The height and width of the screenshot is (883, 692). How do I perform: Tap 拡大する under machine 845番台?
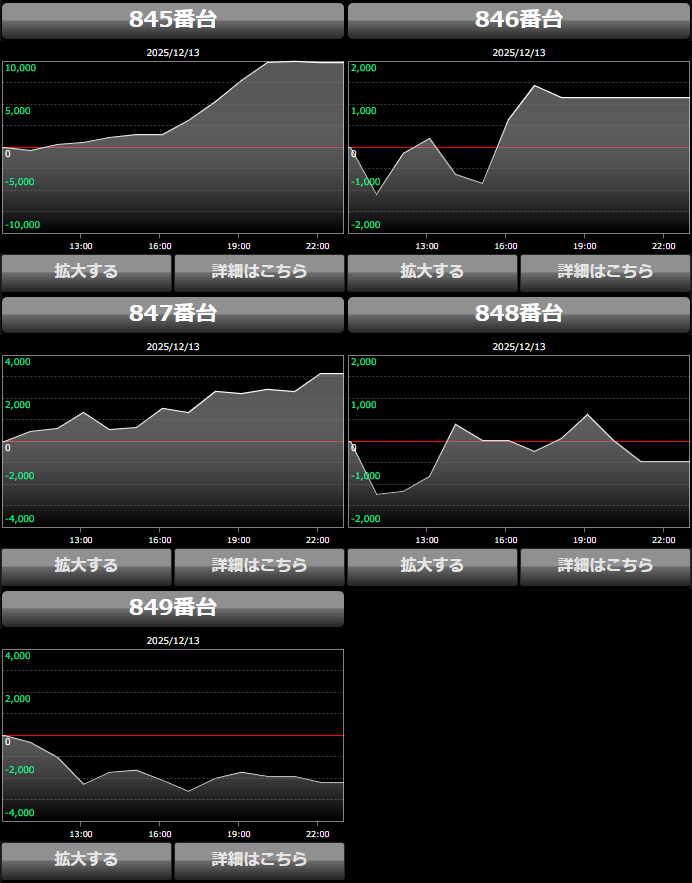(x=86, y=272)
